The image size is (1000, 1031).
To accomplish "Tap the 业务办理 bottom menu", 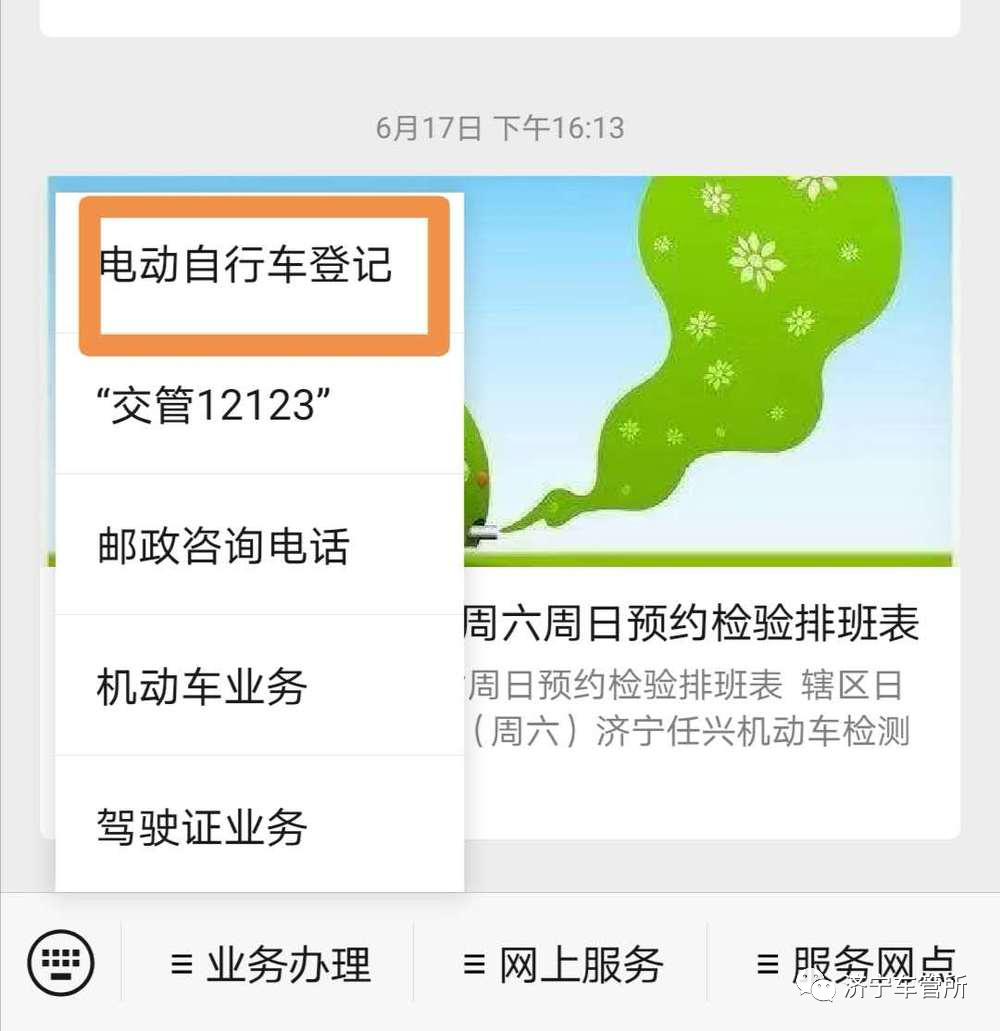I will (x=270, y=964).
